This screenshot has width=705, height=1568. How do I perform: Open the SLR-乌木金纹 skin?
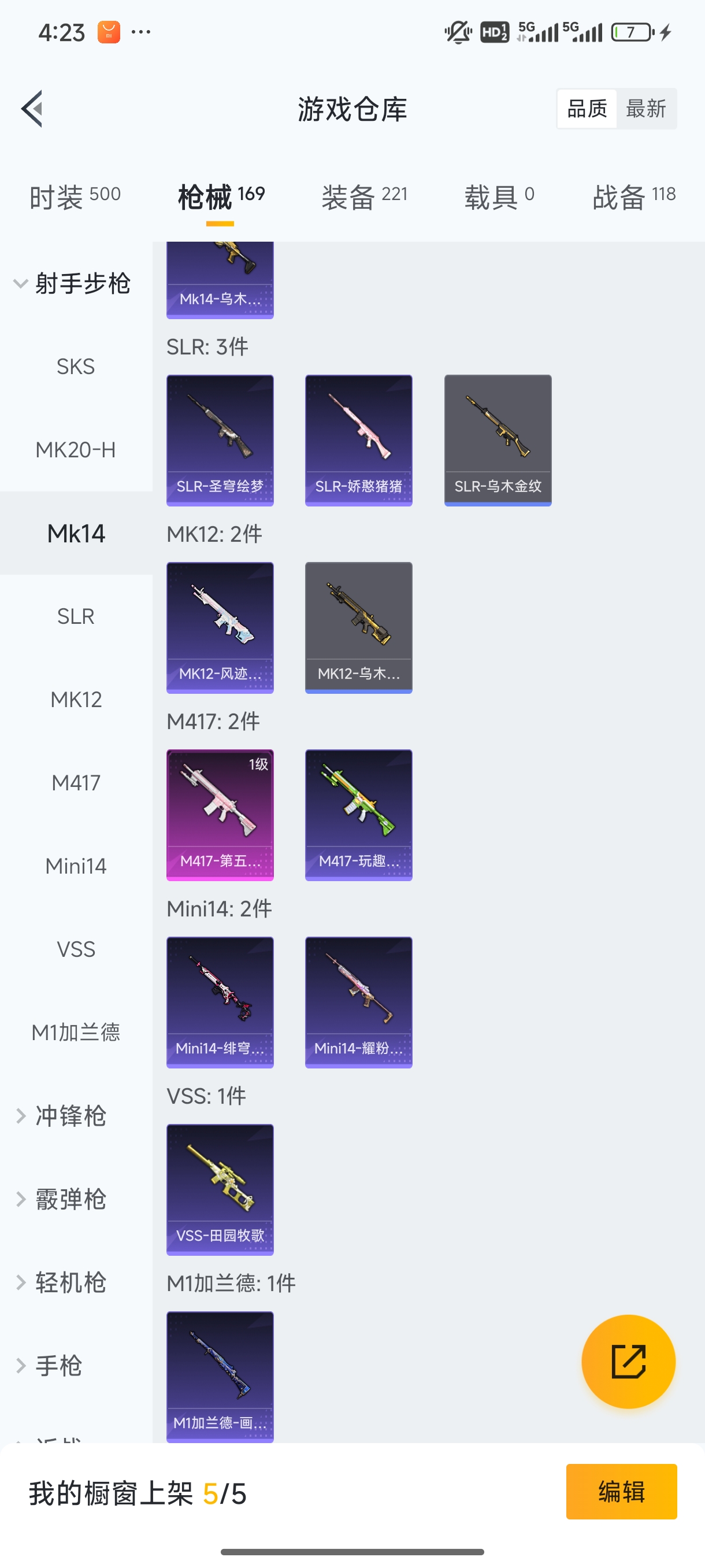click(x=498, y=440)
